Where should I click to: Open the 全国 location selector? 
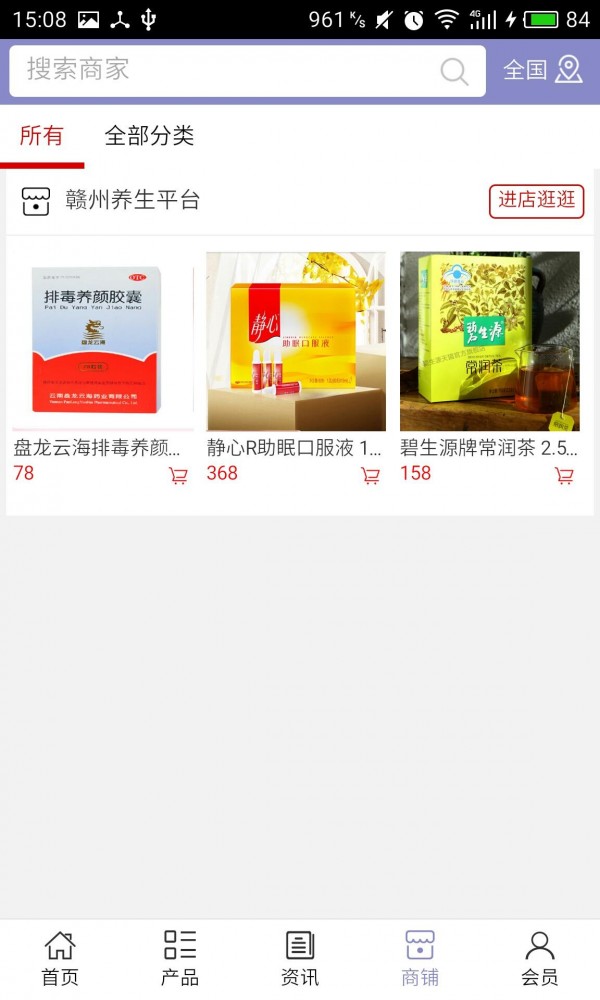pos(542,70)
